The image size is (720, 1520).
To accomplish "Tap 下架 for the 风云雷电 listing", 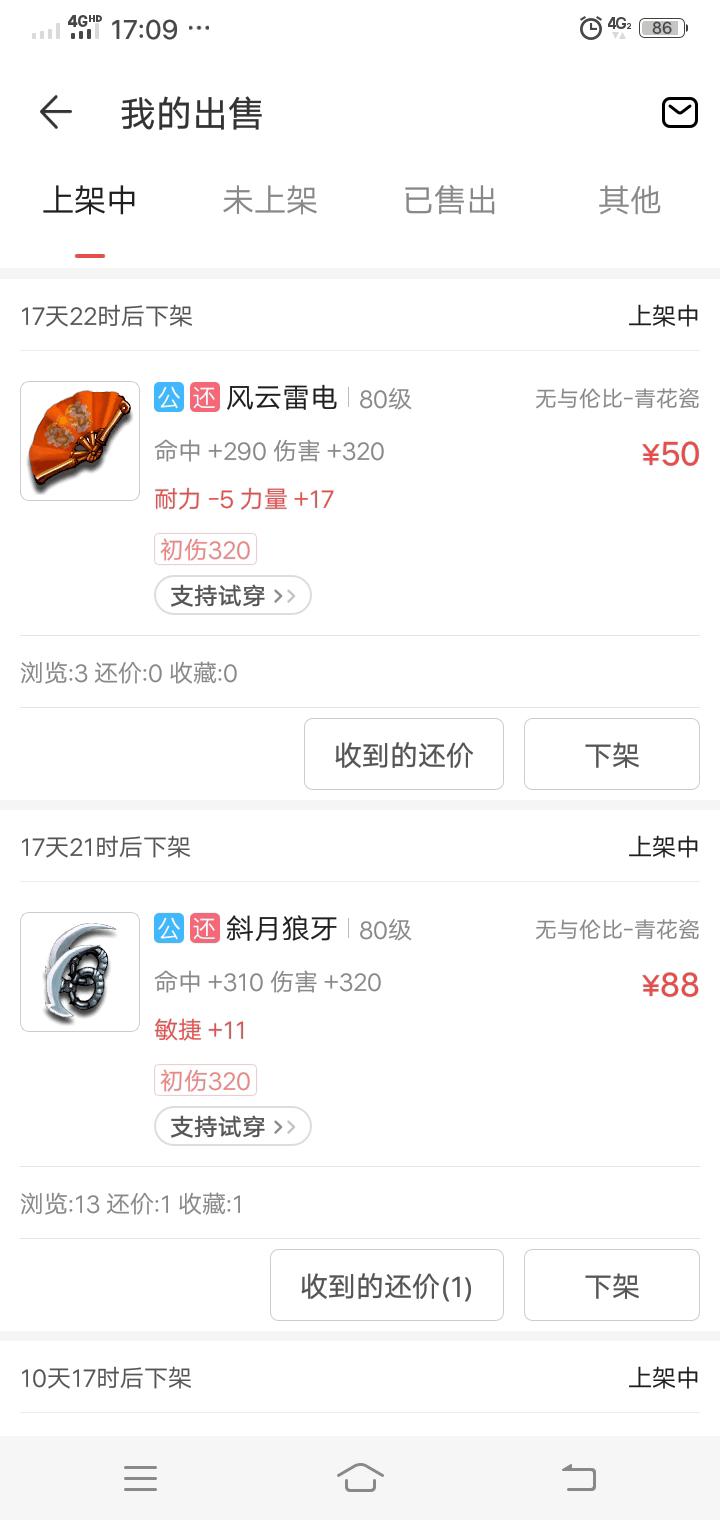I will click(x=612, y=755).
